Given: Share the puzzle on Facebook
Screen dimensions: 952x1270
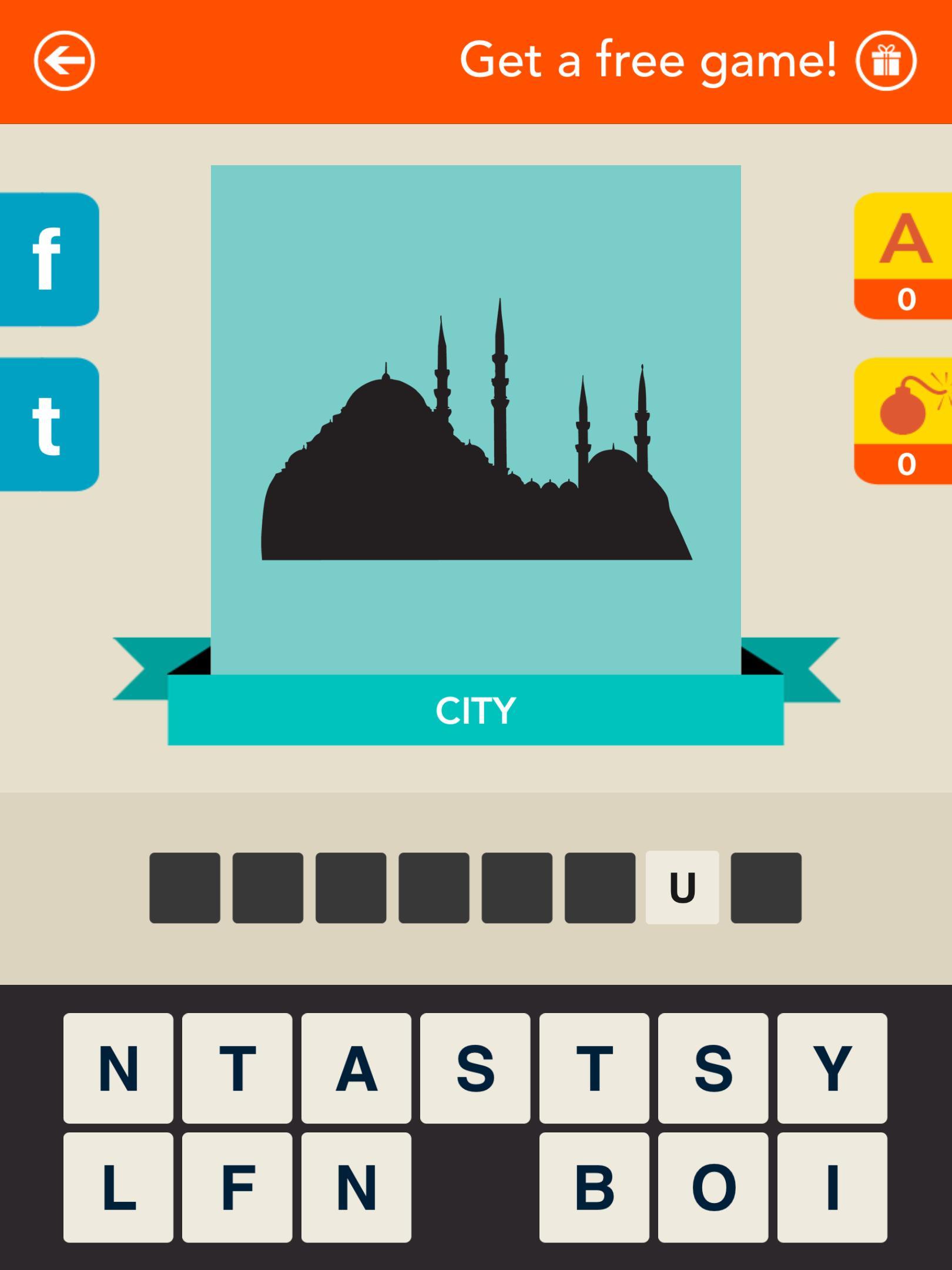Looking at the screenshot, I should 48,259.
